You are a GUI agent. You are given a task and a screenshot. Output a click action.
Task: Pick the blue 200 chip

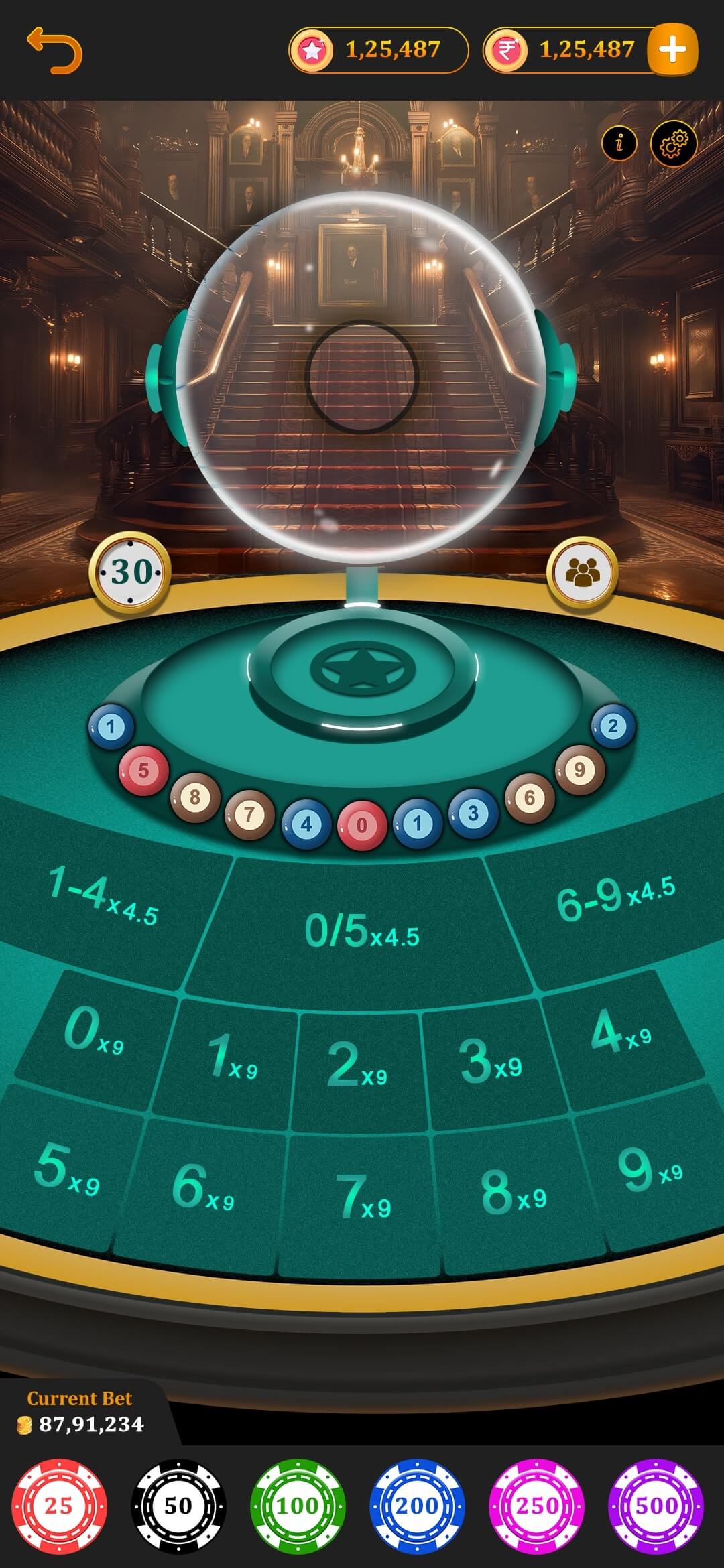click(417, 1506)
